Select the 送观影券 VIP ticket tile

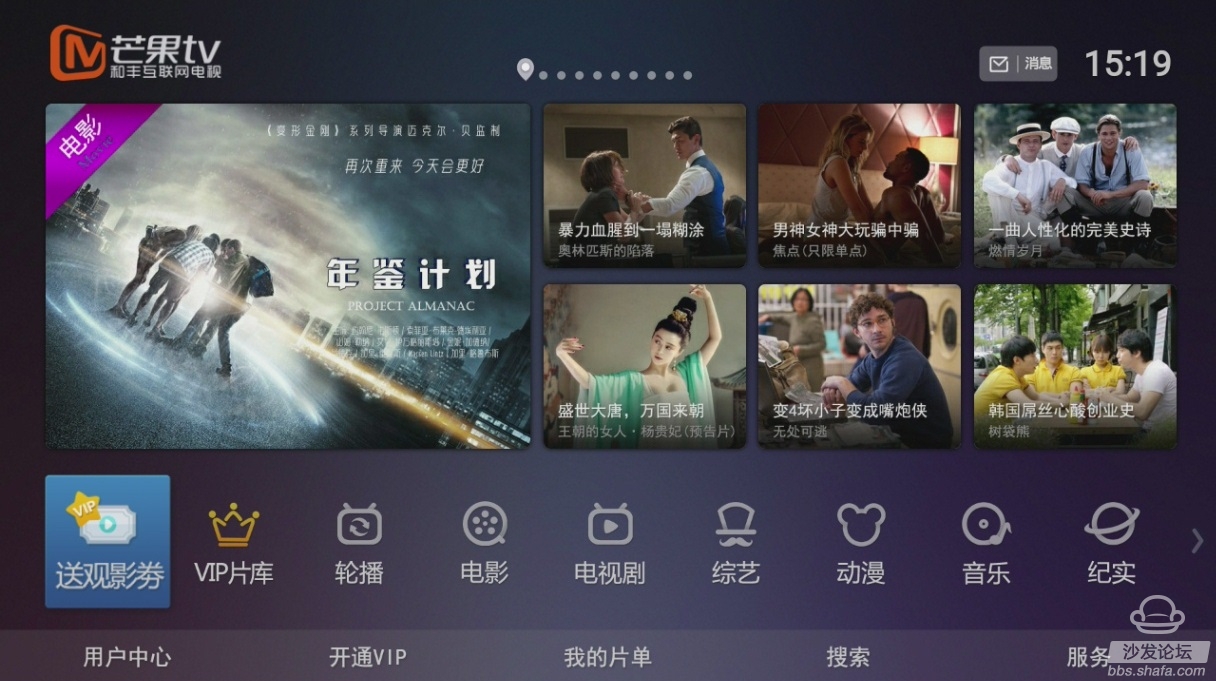pos(108,541)
